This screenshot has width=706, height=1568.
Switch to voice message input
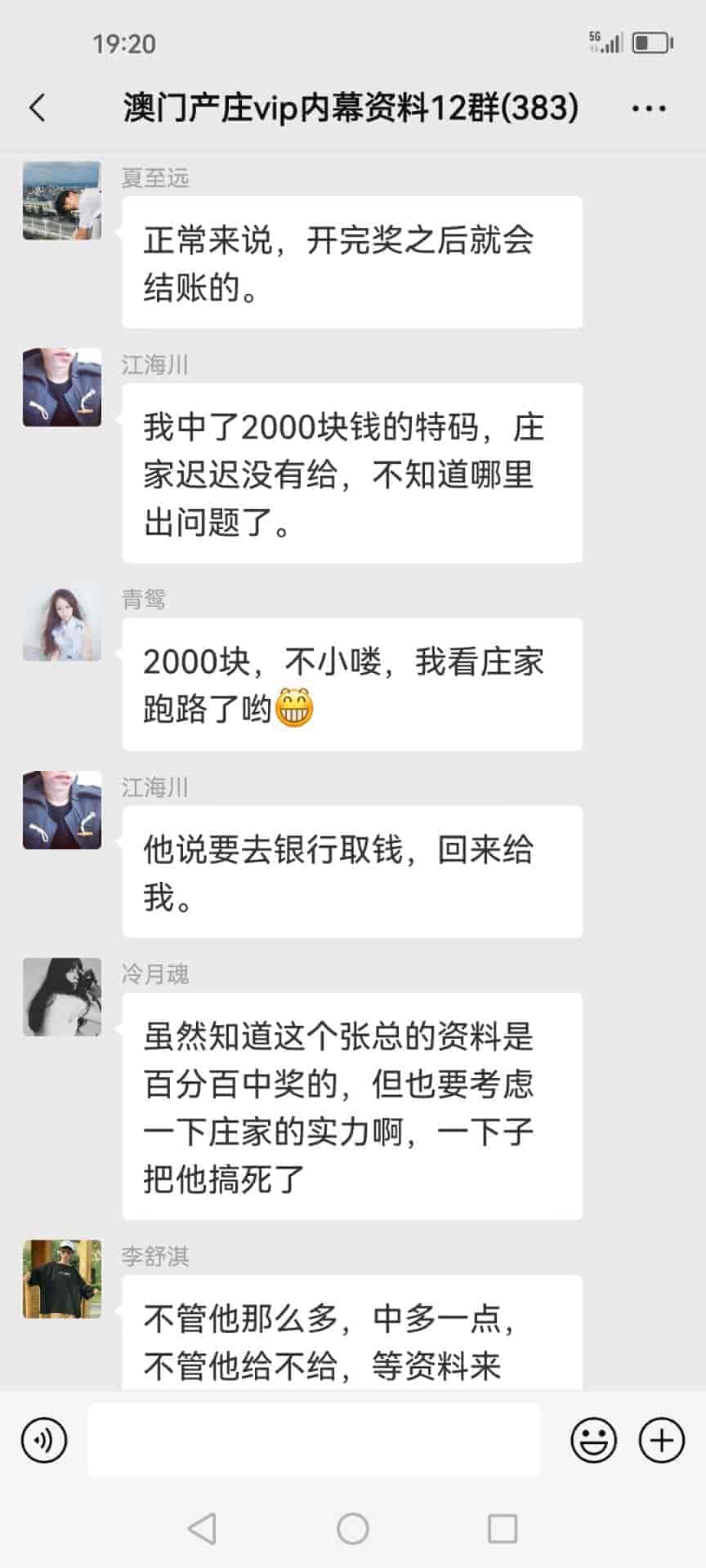tap(44, 1440)
